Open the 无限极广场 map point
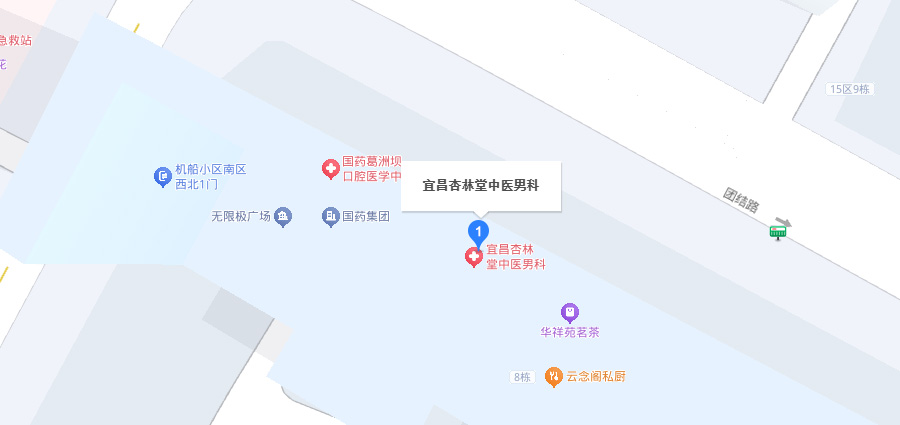The image size is (900, 425). (x=283, y=216)
